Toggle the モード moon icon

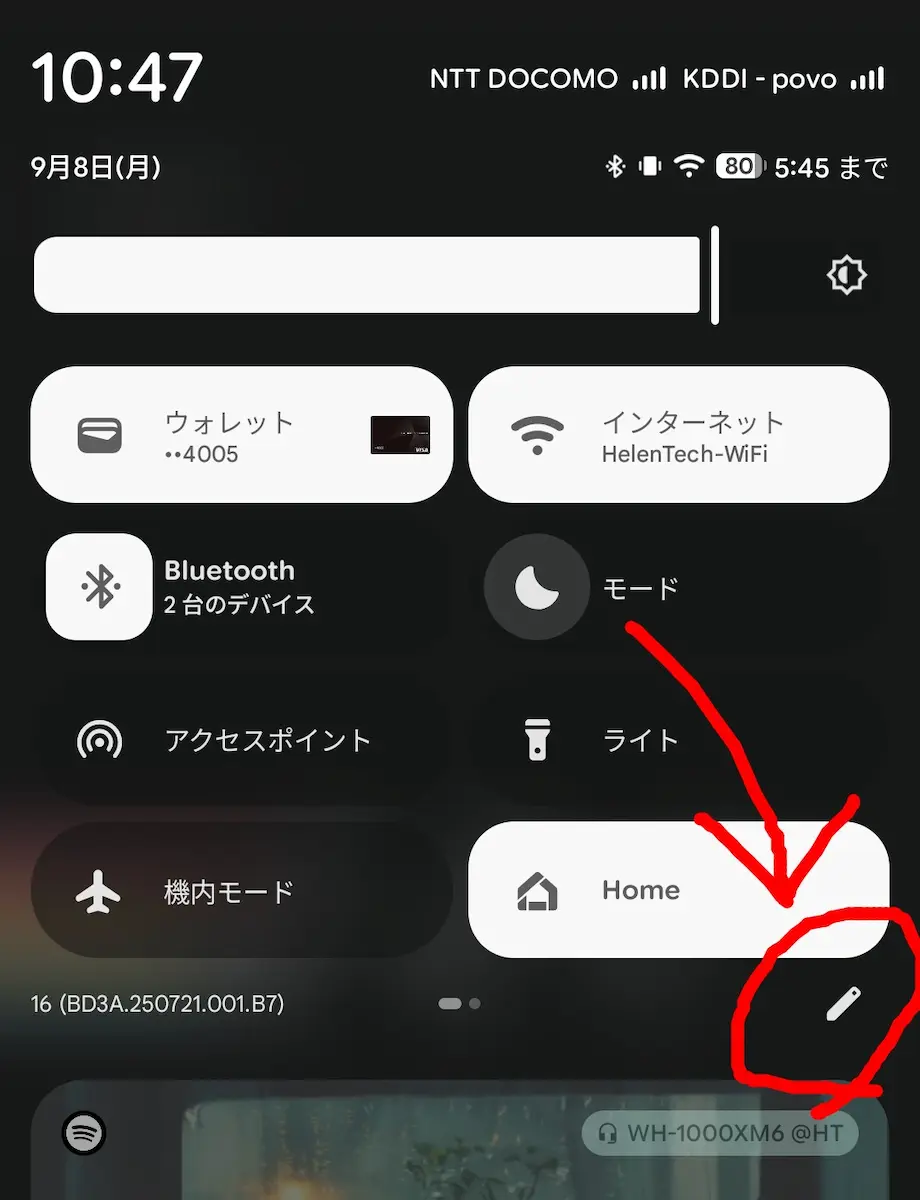[x=536, y=587]
